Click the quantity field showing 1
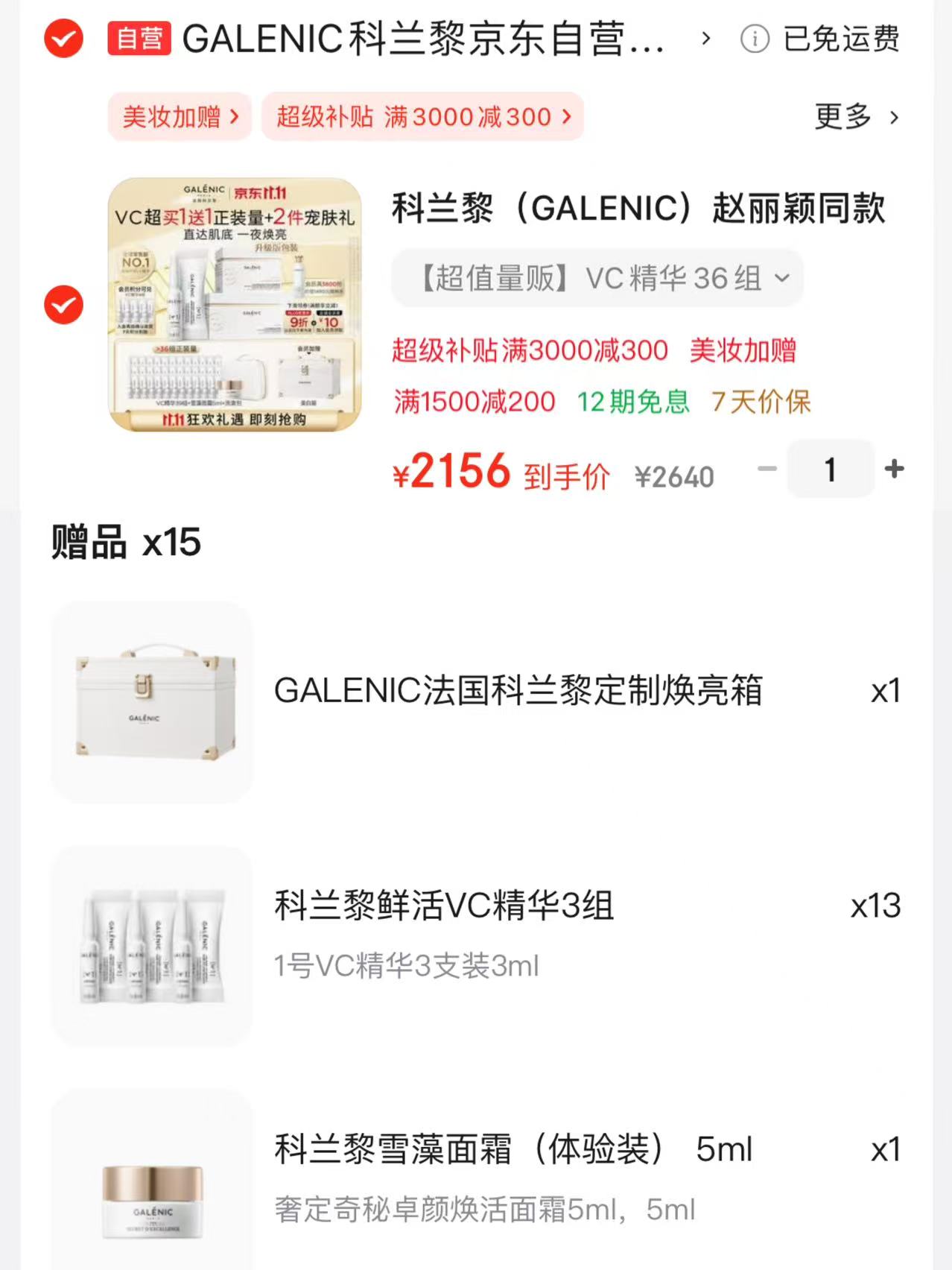Viewport: 952px width, 1270px height. [830, 470]
